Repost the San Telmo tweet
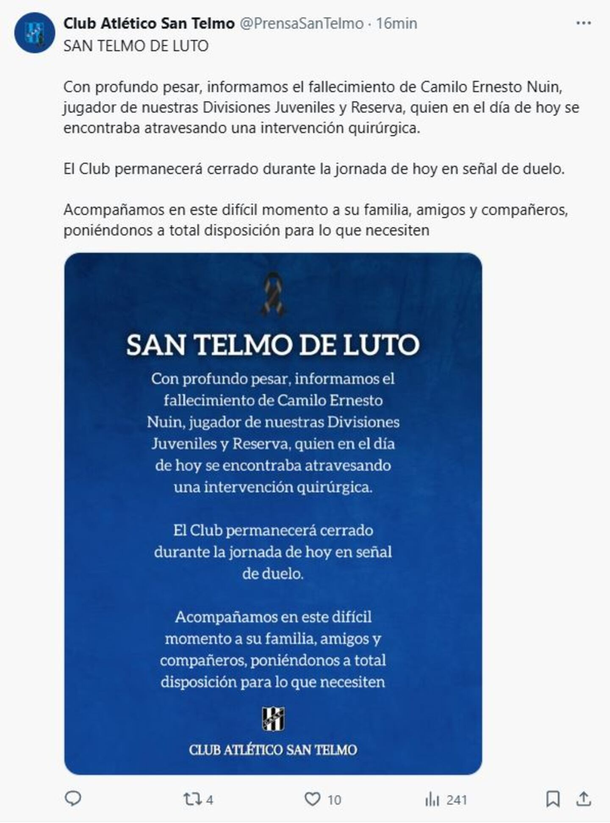This screenshot has width=610, height=823. [x=196, y=799]
